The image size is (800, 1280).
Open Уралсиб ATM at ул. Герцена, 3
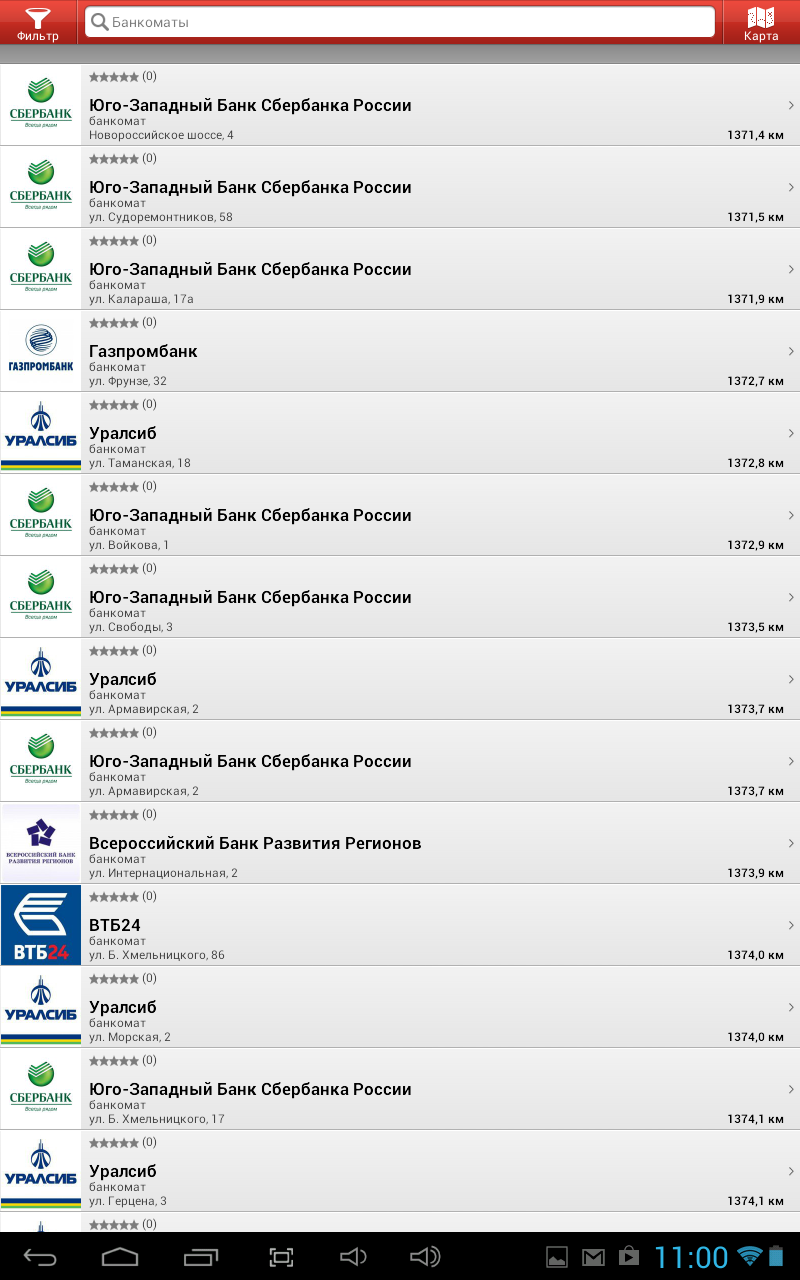[400, 1171]
